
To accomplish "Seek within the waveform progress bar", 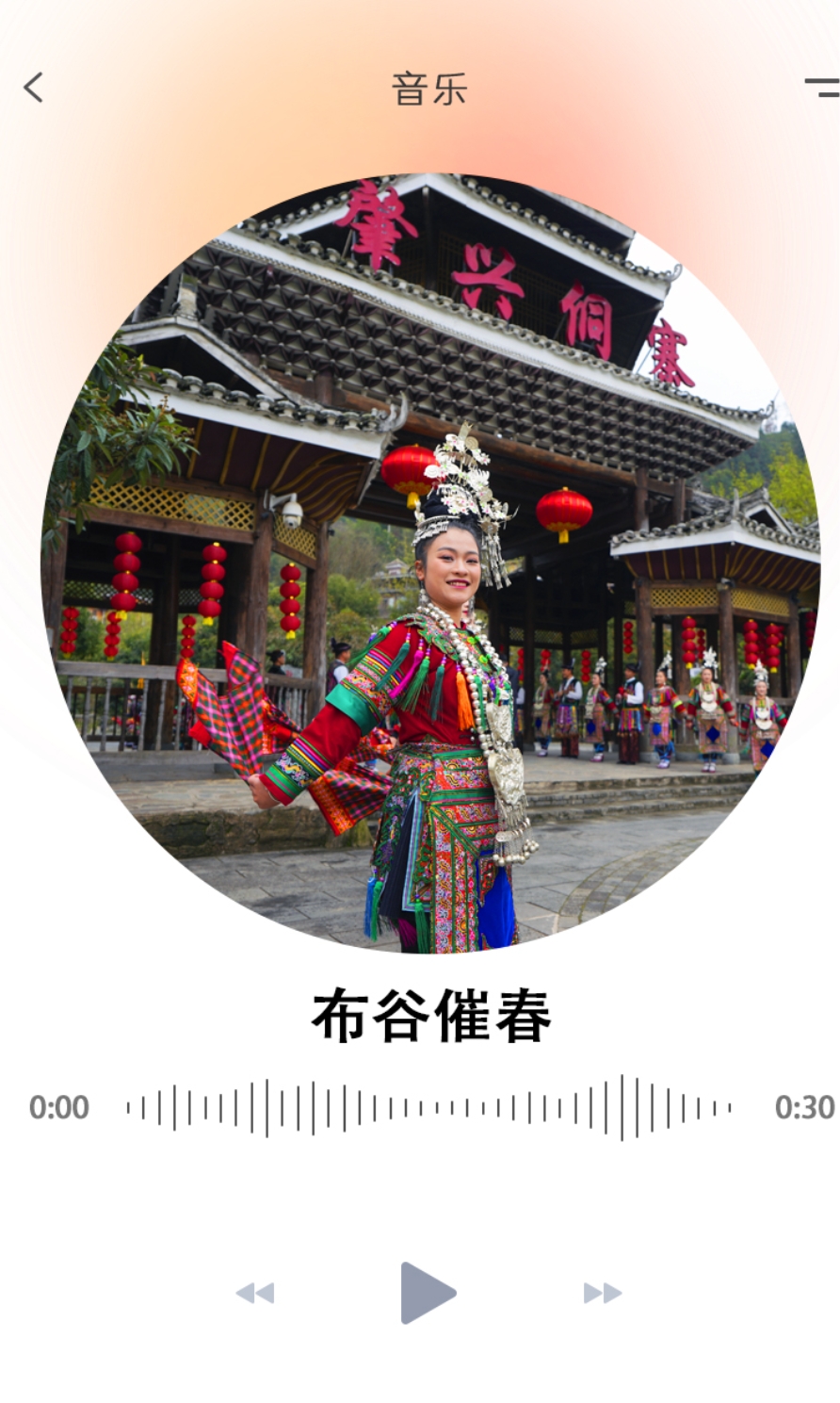I will (429, 1107).
